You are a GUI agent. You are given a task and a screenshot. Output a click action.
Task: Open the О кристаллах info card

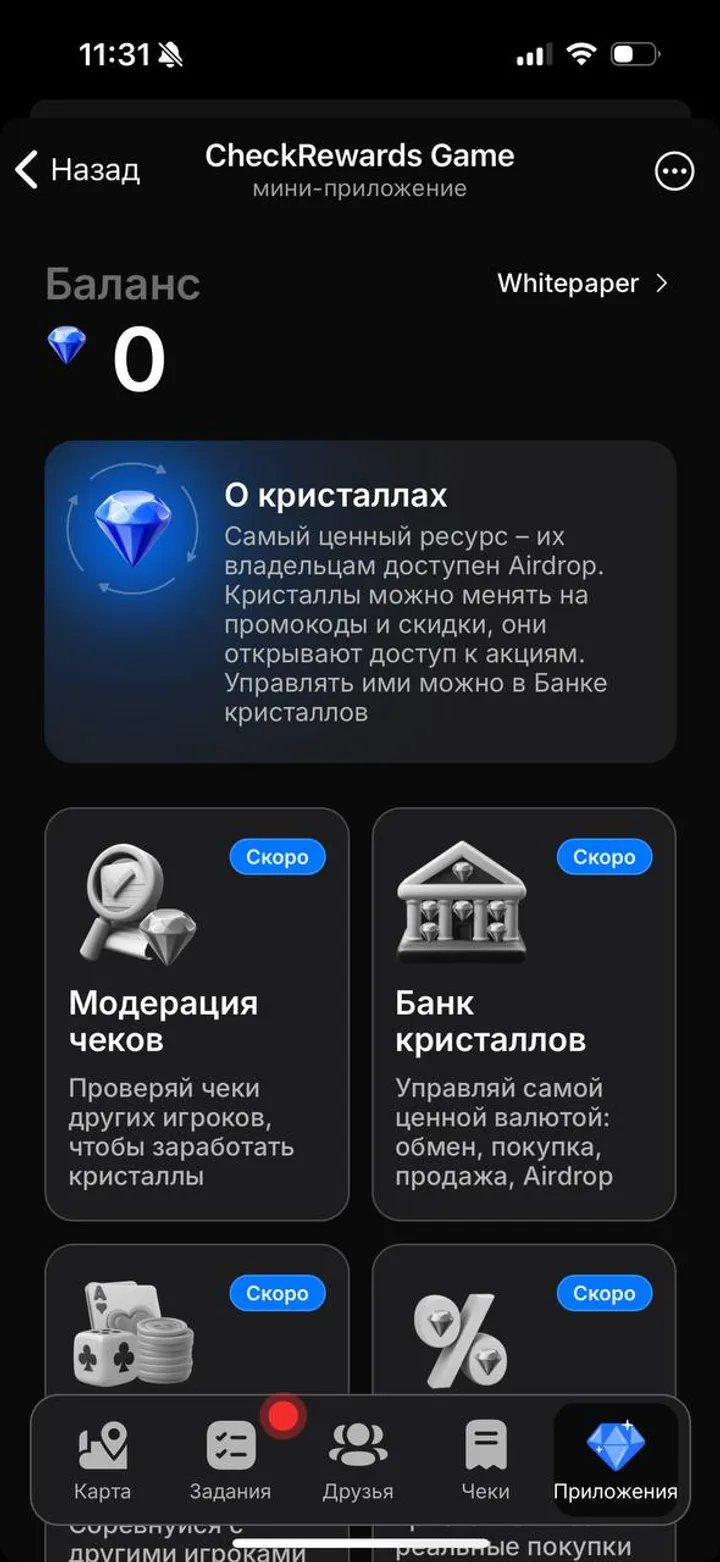coord(360,600)
